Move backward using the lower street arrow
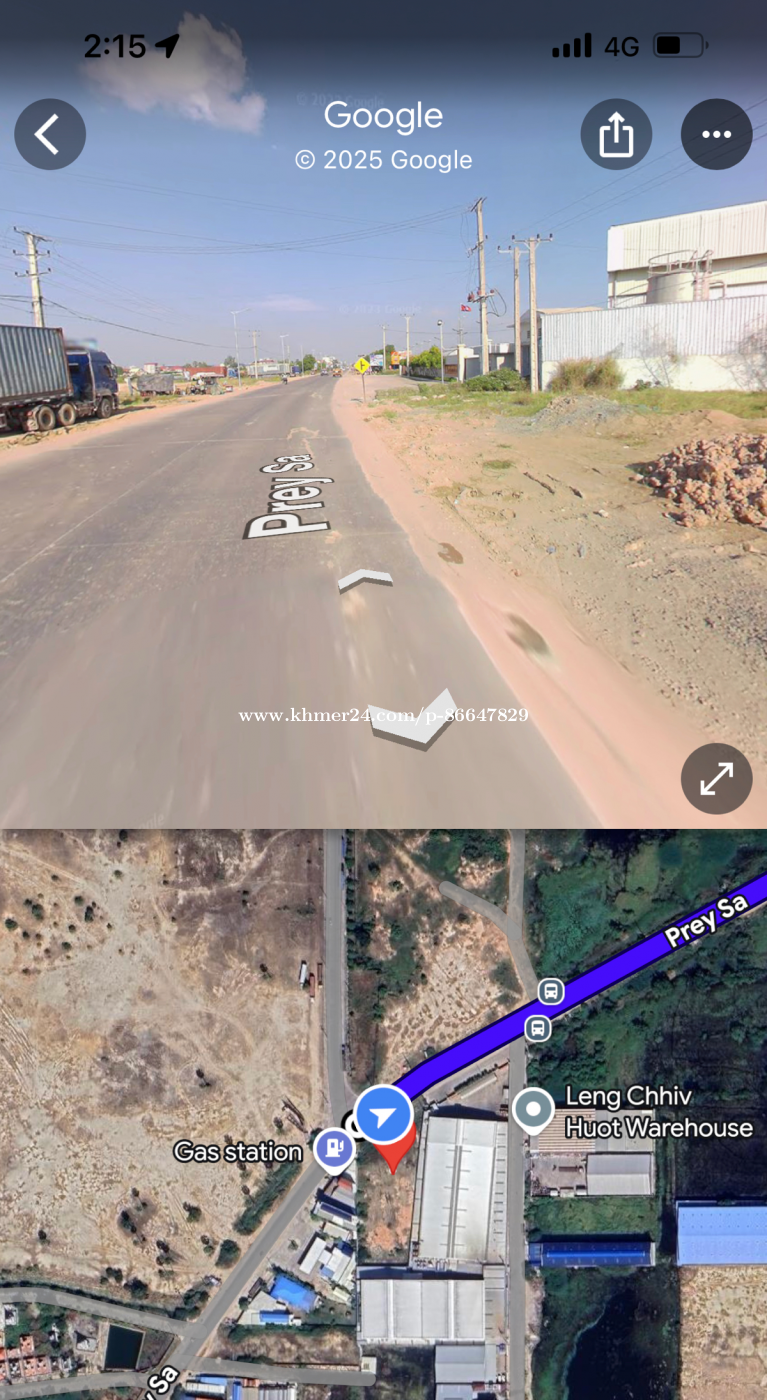Viewport: 767px width, 1400px height. coord(412,718)
